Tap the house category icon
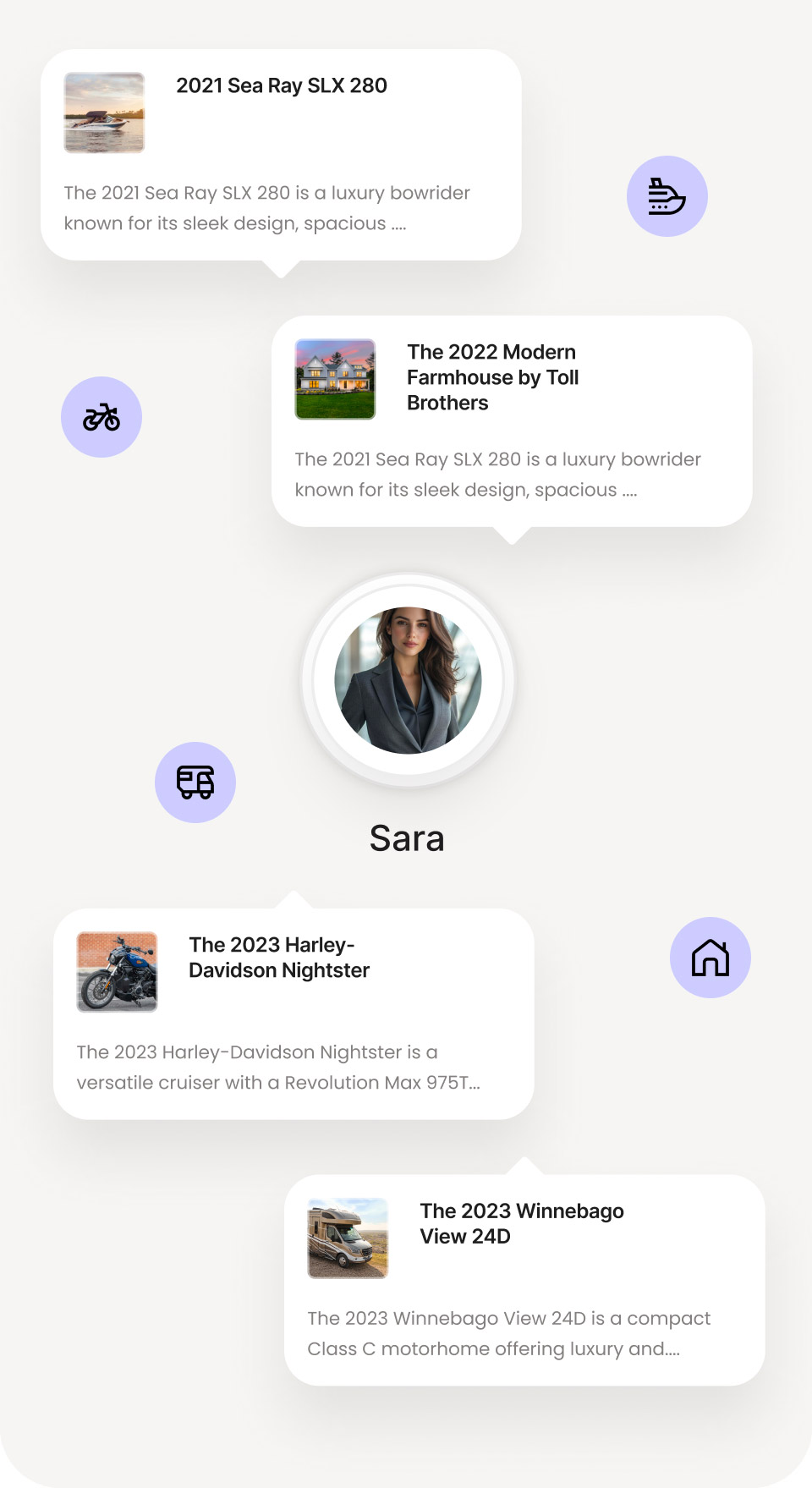Viewport: 812px width, 1488px height. click(x=710, y=958)
